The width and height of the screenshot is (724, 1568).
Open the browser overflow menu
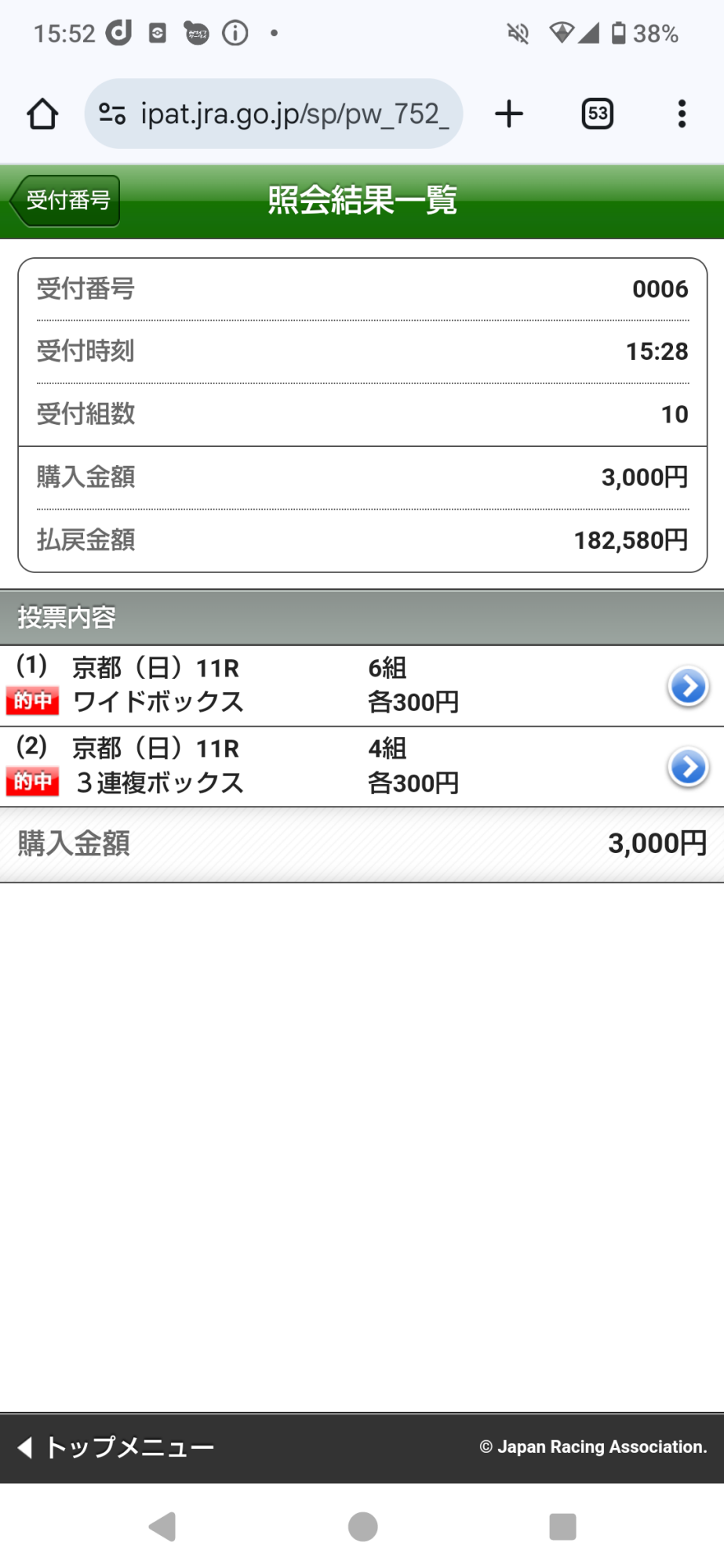click(x=682, y=114)
